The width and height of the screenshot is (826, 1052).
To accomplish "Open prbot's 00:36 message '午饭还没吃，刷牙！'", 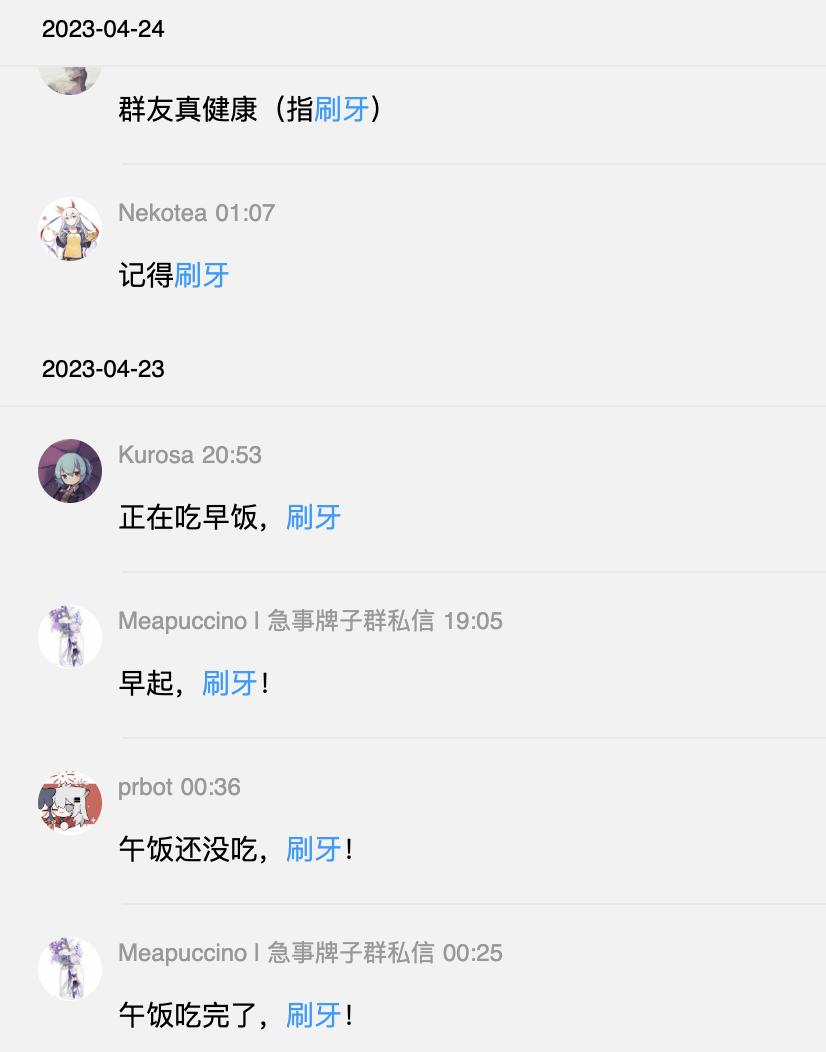I will 236,850.
